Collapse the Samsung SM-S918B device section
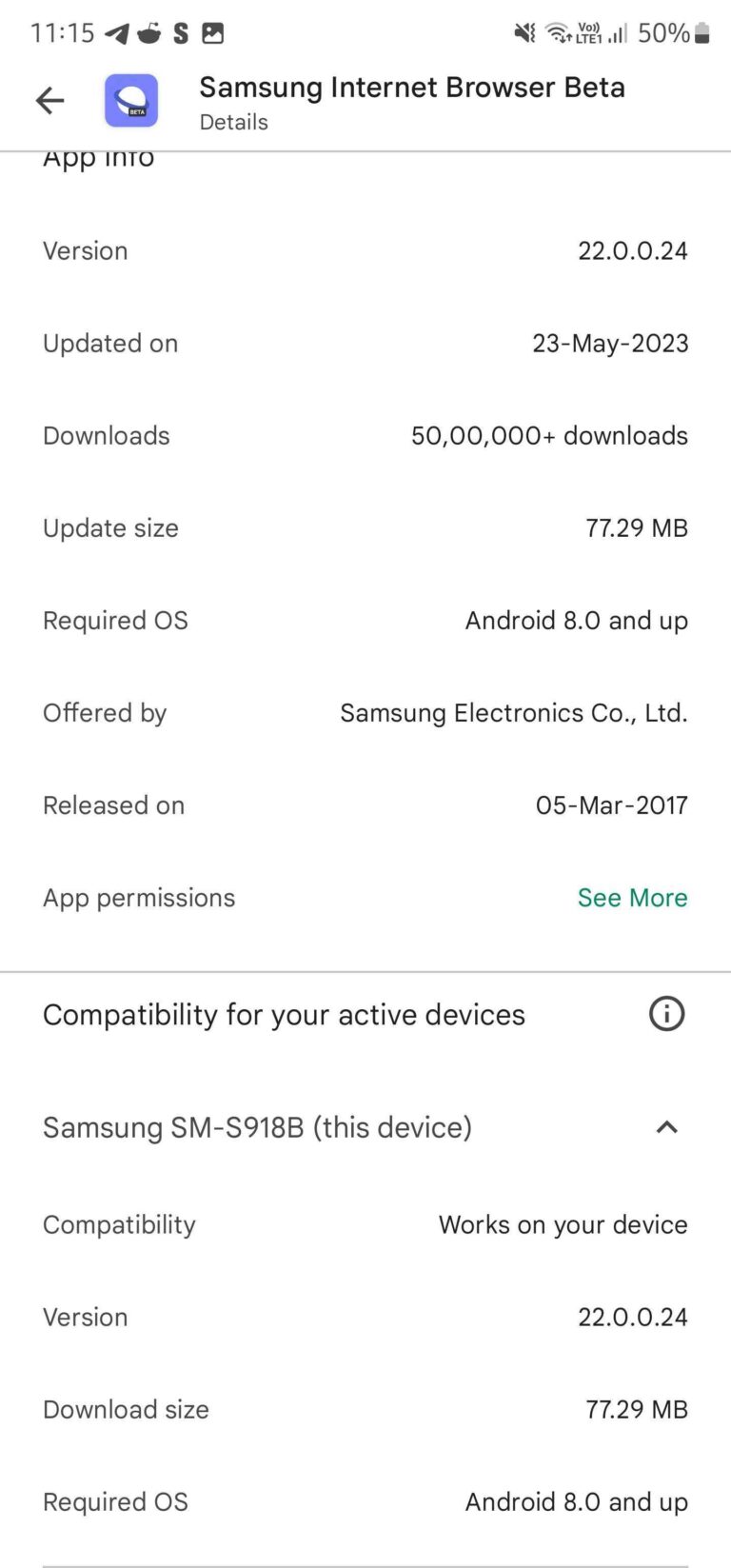Image resolution: width=731 pixels, height=1568 pixels. (666, 1127)
